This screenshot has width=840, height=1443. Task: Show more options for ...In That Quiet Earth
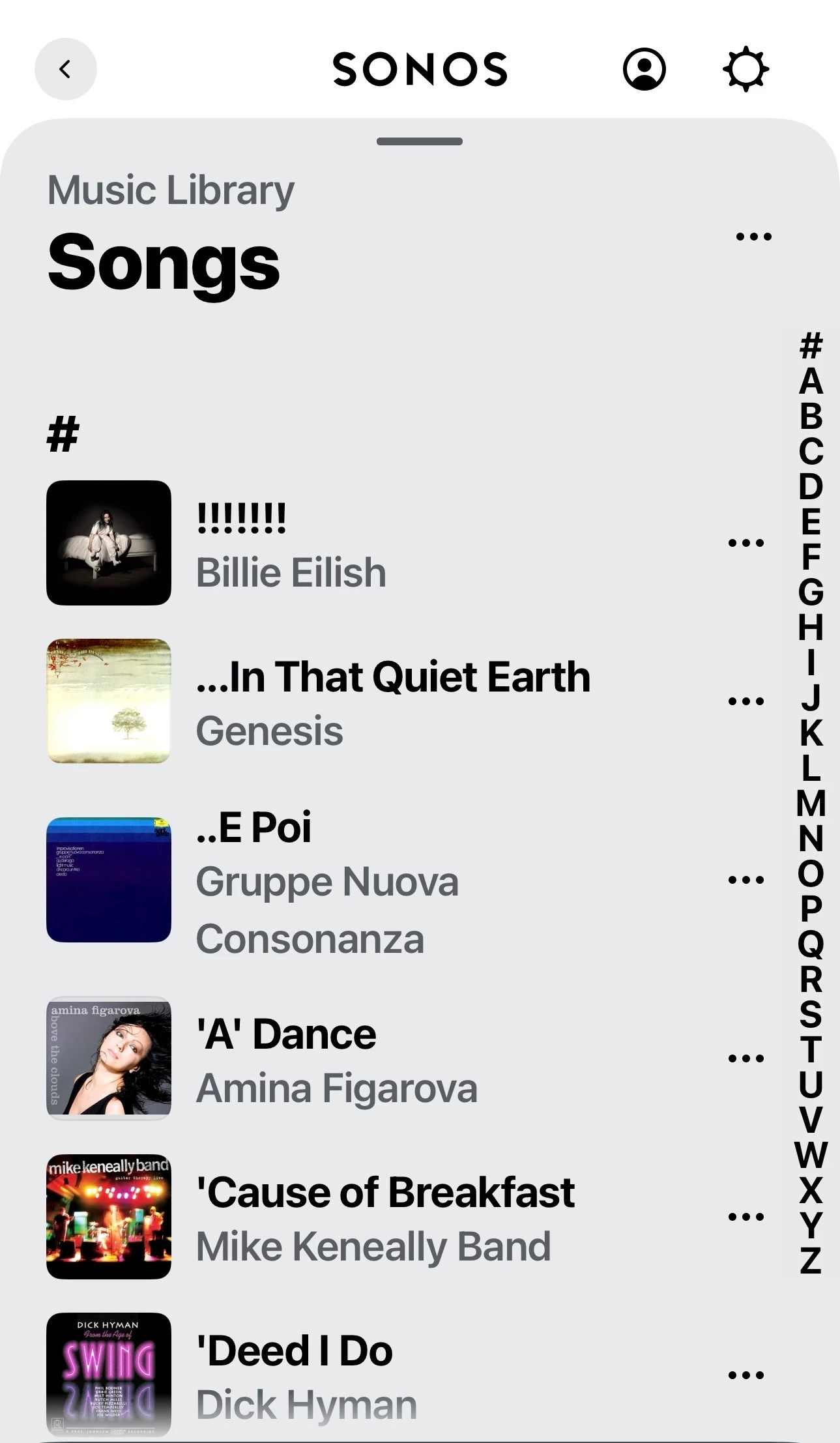pyautogui.click(x=746, y=701)
